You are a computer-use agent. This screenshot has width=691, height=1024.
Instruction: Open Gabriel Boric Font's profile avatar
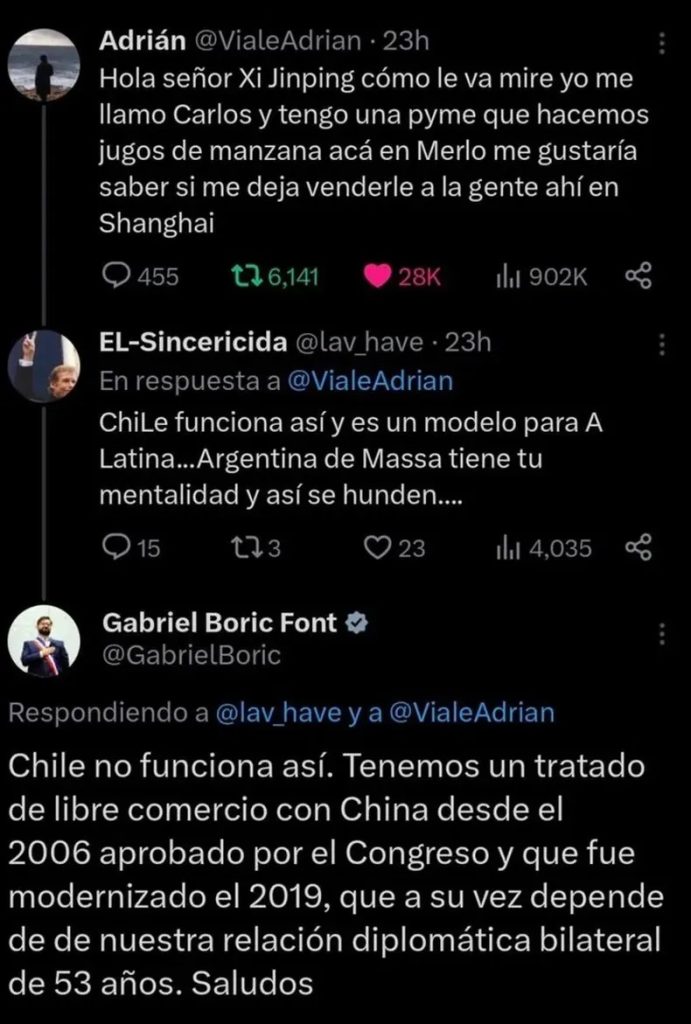[x=44, y=641]
